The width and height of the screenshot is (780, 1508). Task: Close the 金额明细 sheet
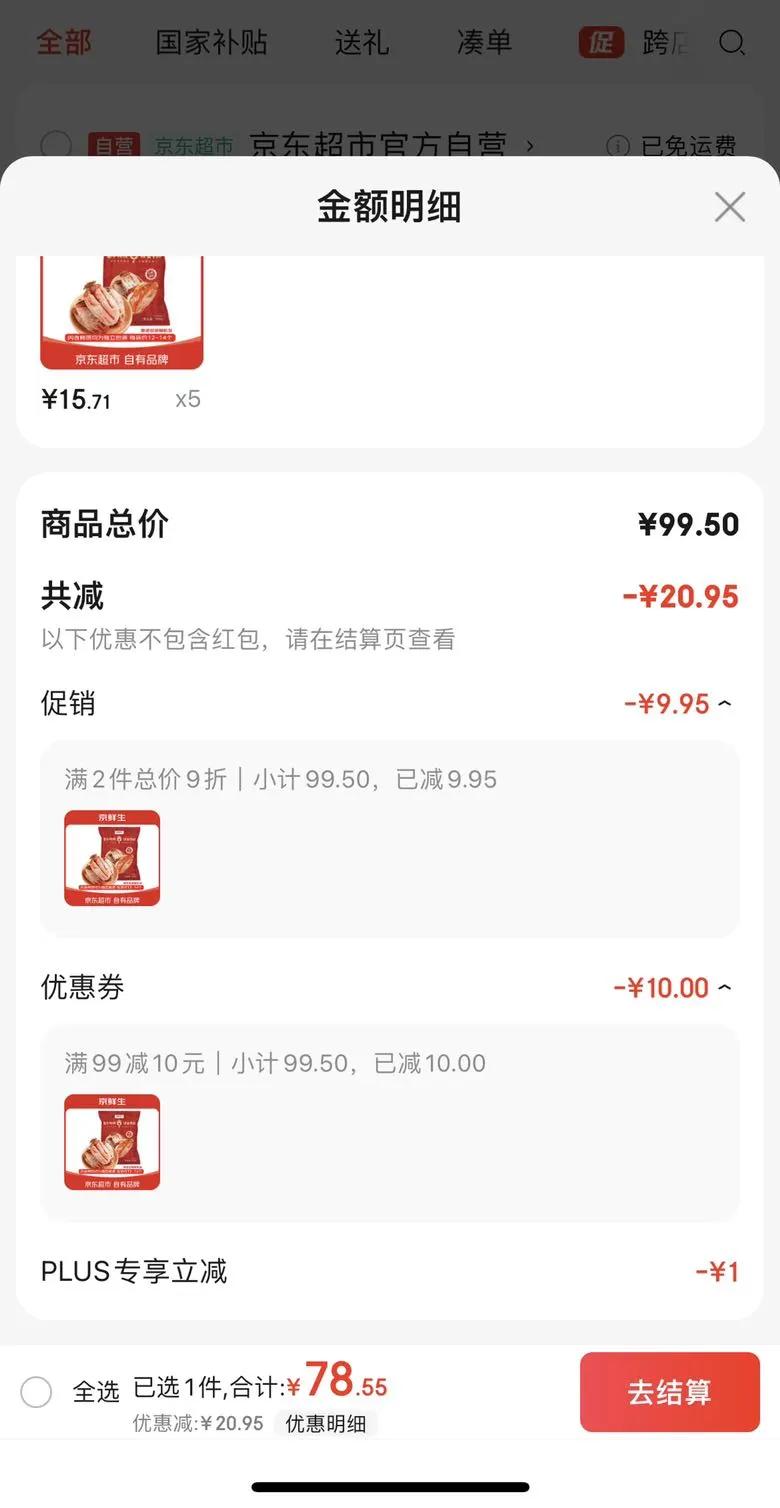click(729, 207)
